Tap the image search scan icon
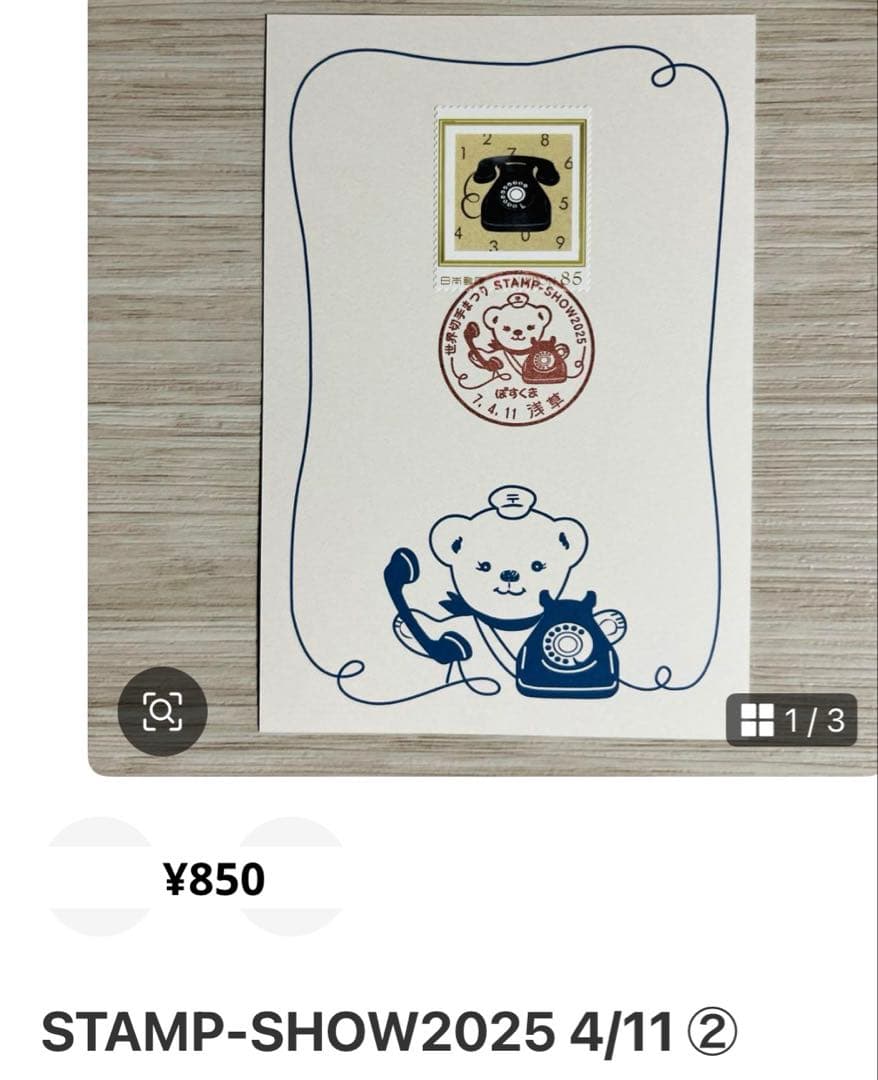The image size is (878, 1080). [162, 711]
